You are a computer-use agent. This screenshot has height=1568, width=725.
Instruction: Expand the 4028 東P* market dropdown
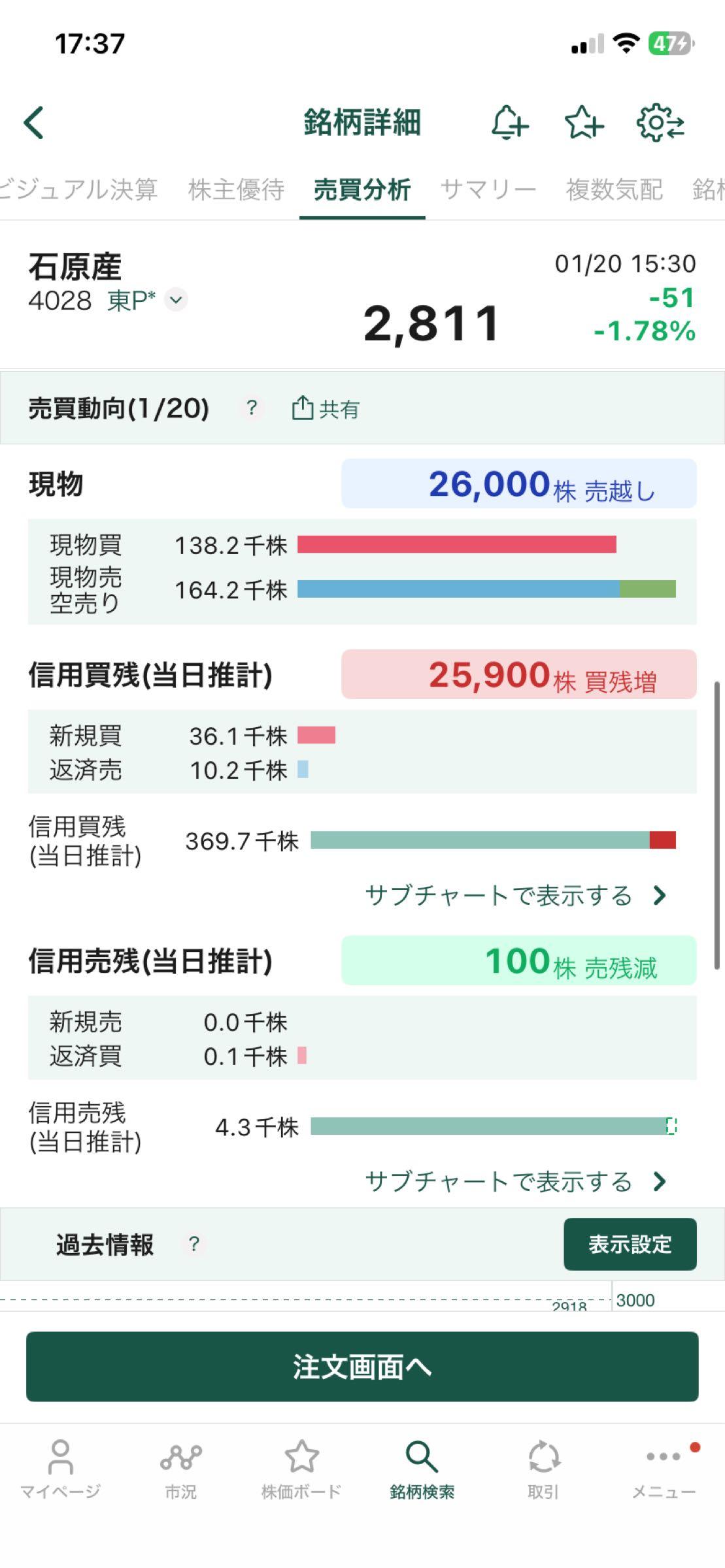tap(175, 301)
